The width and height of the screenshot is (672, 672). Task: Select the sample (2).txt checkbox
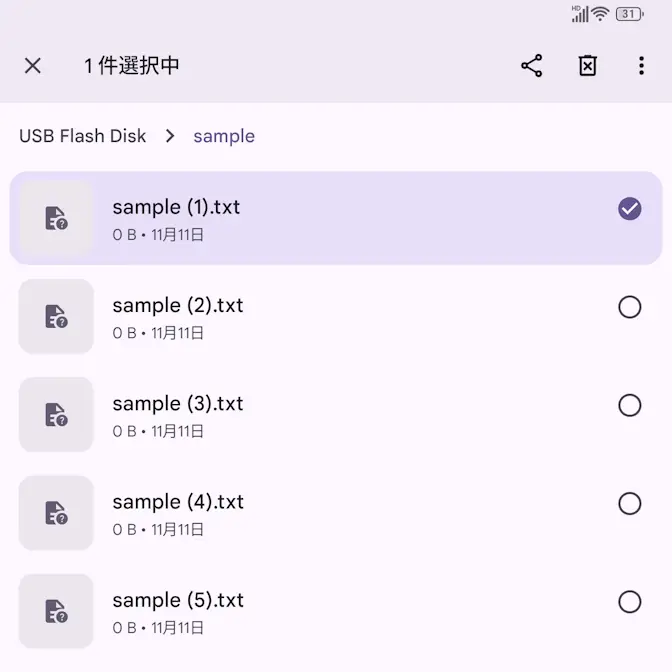629,307
